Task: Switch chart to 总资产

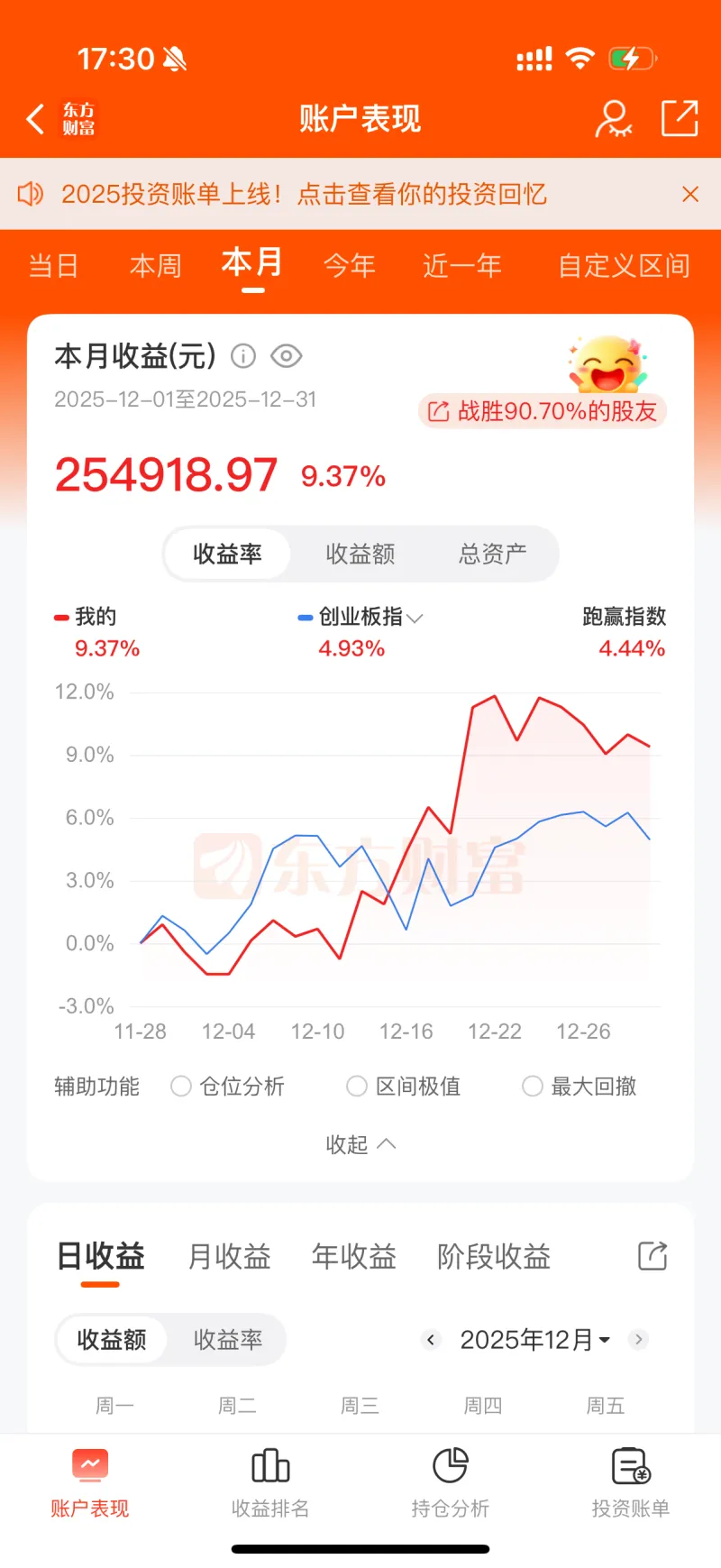Action: point(492,554)
